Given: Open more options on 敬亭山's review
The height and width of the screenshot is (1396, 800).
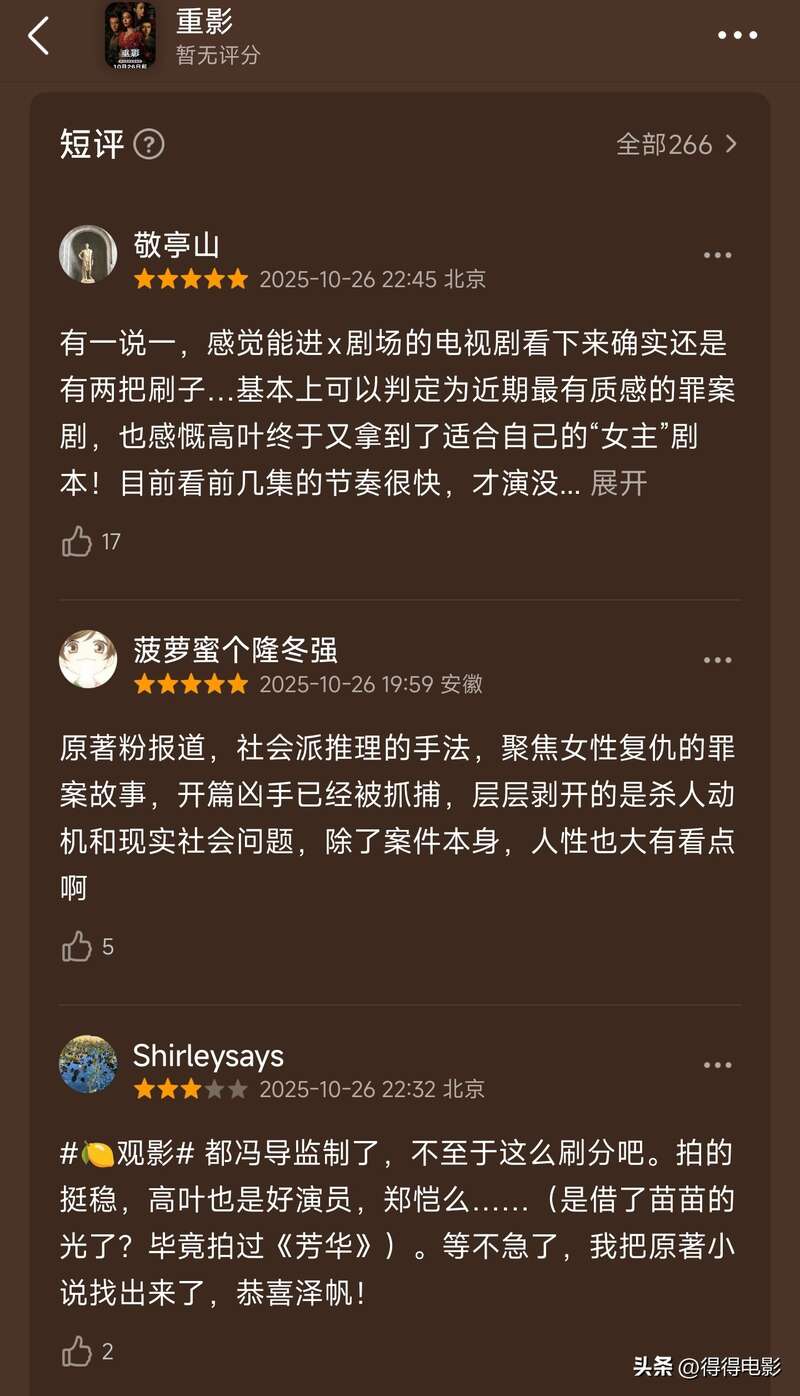Looking at the screenshot, I should (717, 256).
